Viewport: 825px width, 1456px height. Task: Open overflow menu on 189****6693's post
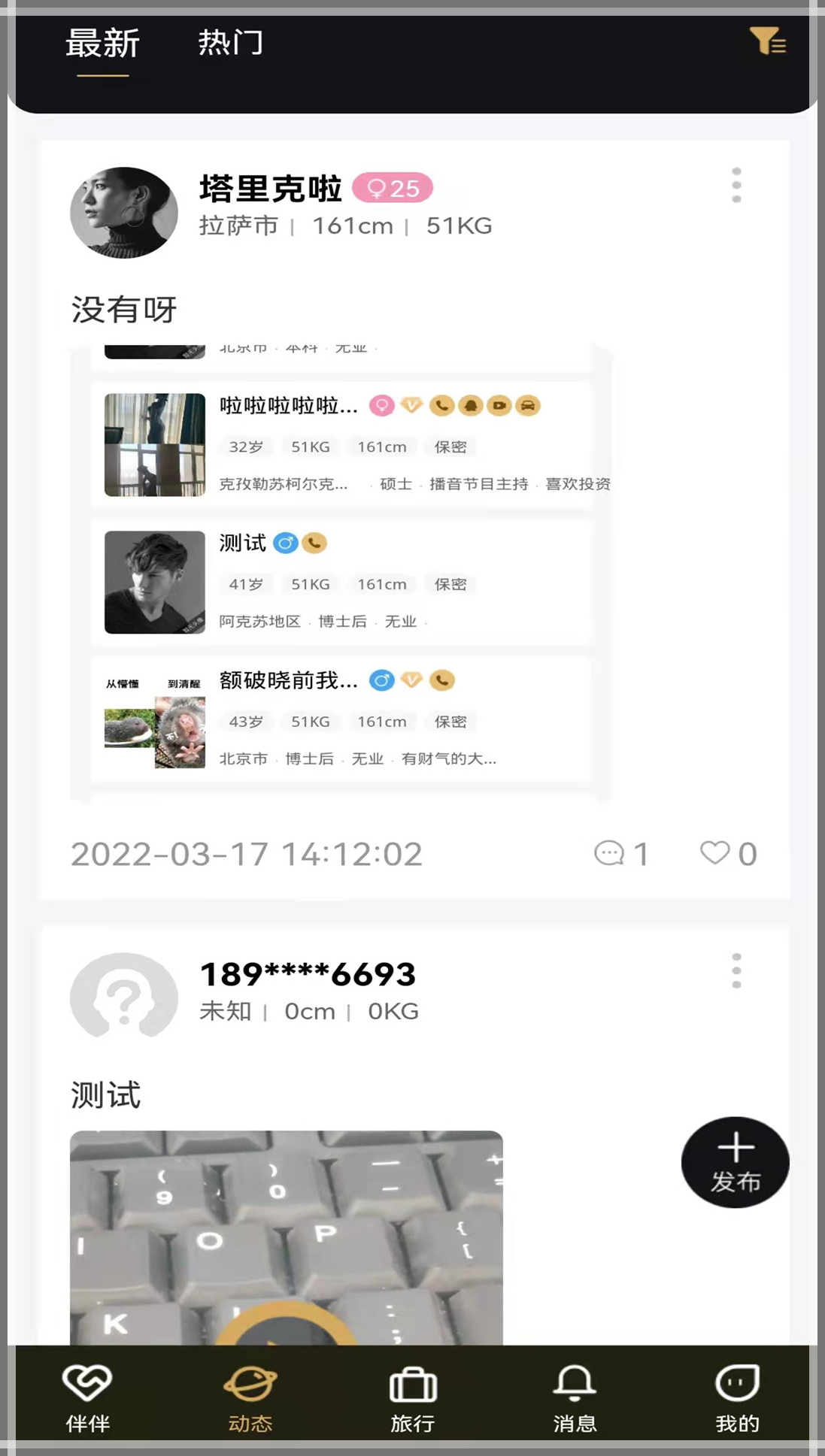click(x=736, y=971)
